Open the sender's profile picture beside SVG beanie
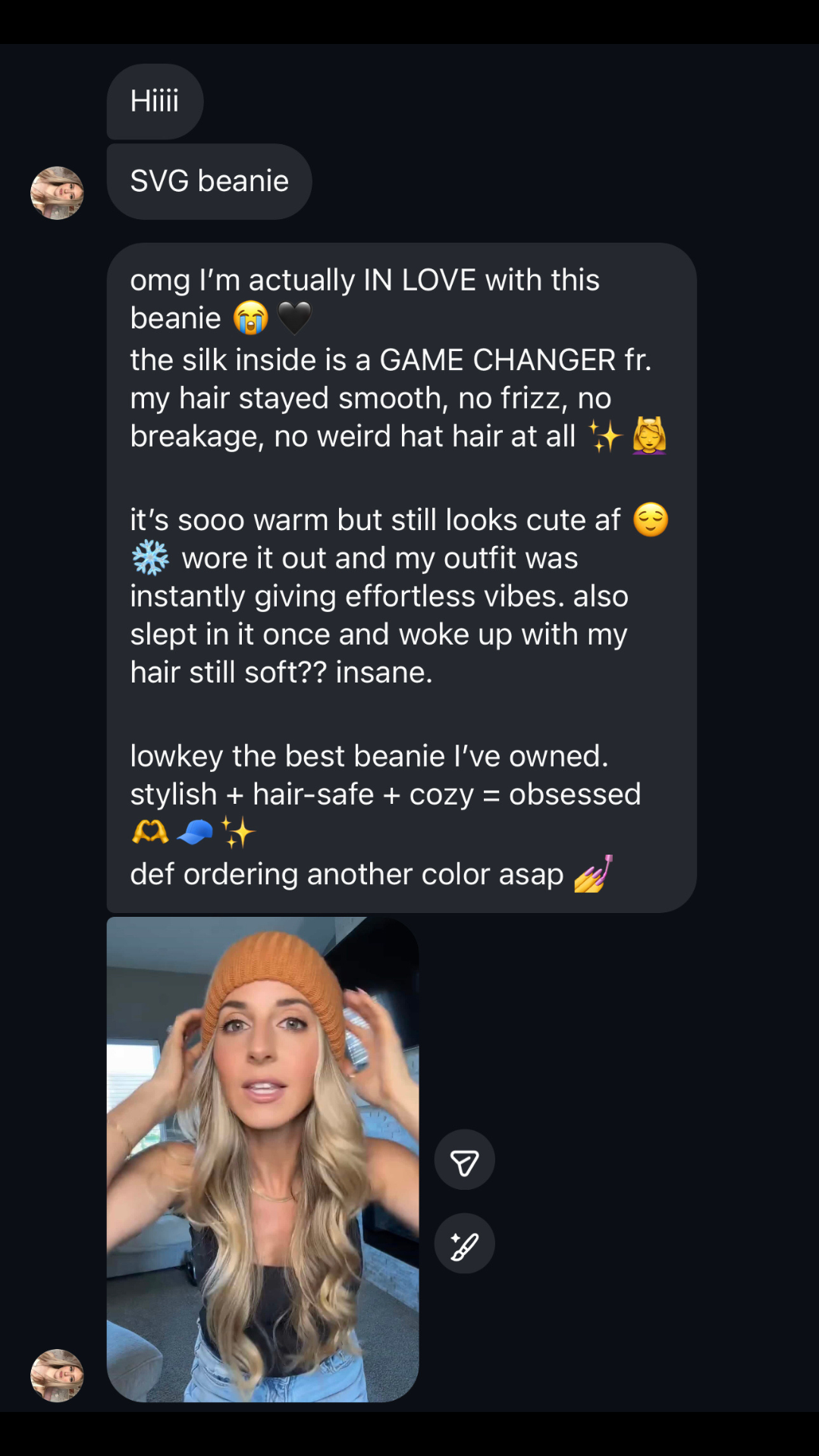 pyautogui.click(x=57, y=193)
